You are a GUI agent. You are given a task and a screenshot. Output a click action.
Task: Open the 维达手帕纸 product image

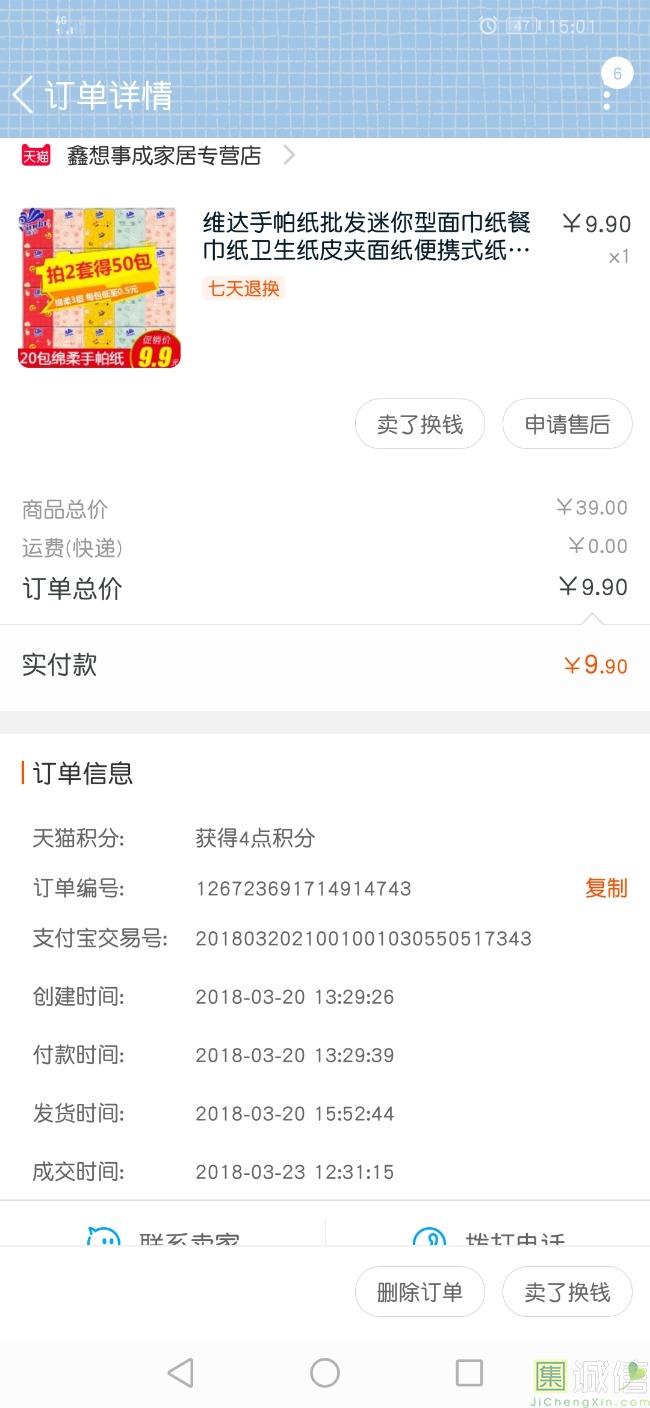coord(99,287)
